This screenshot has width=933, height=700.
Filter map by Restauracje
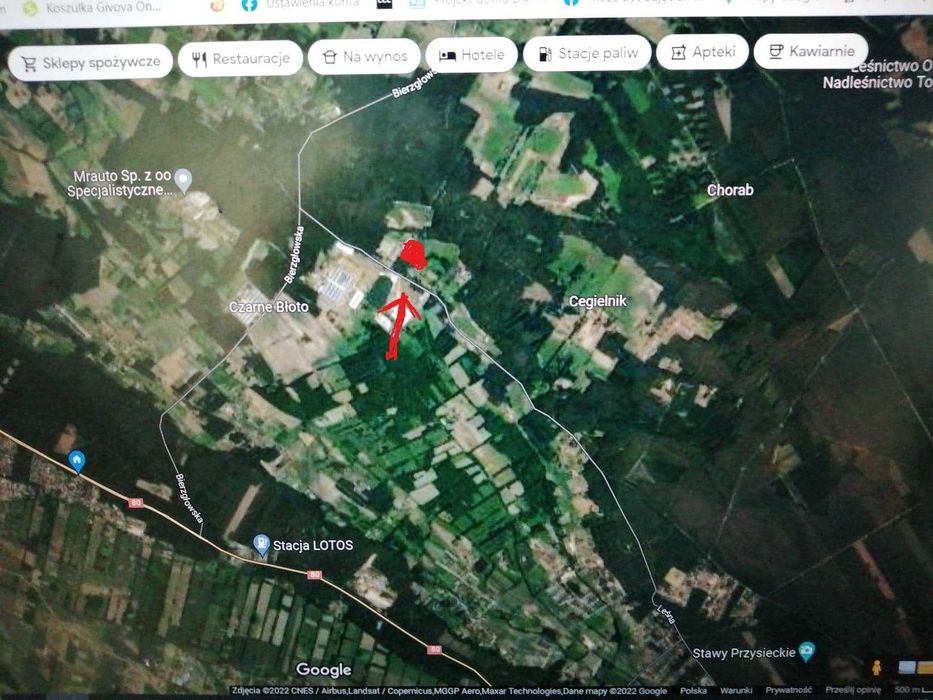(x=240, y=58)
